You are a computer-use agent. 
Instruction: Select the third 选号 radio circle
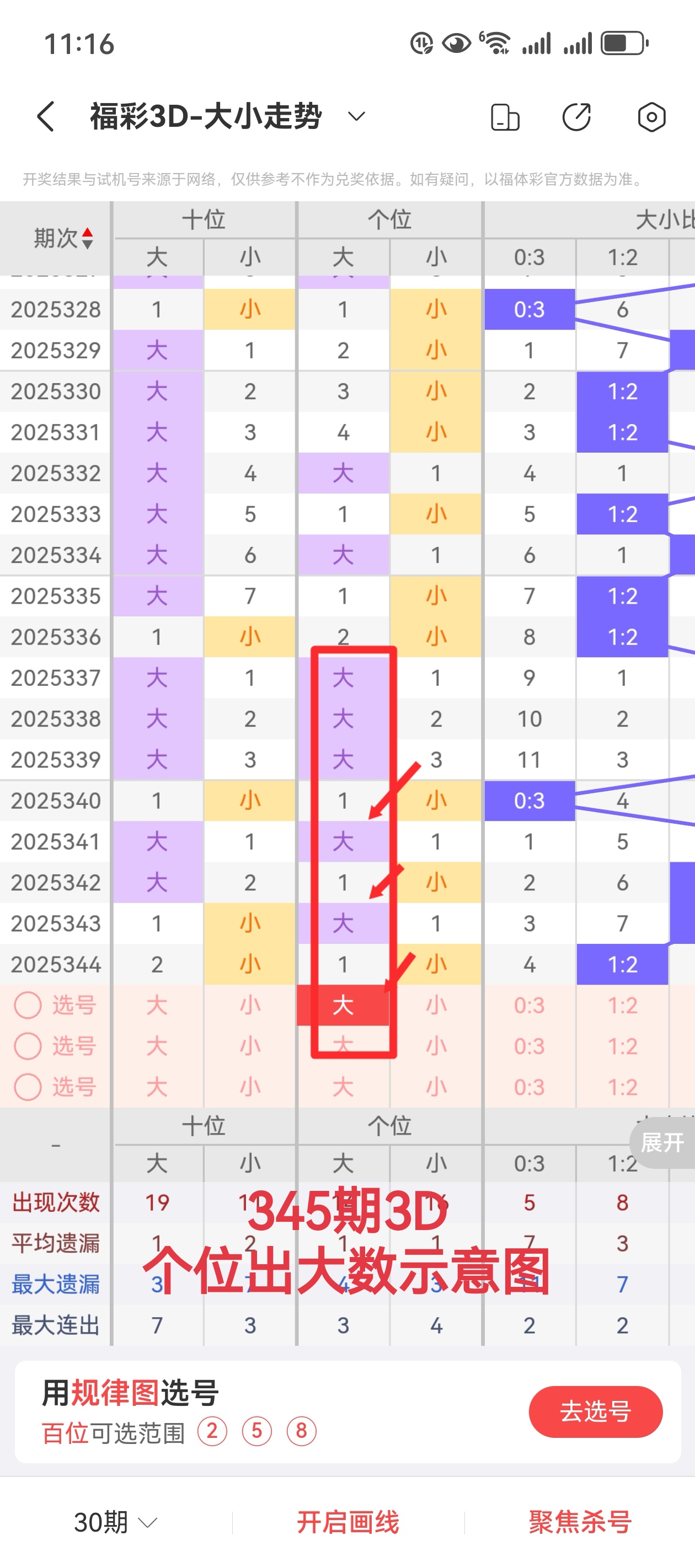coord(28,1087)
